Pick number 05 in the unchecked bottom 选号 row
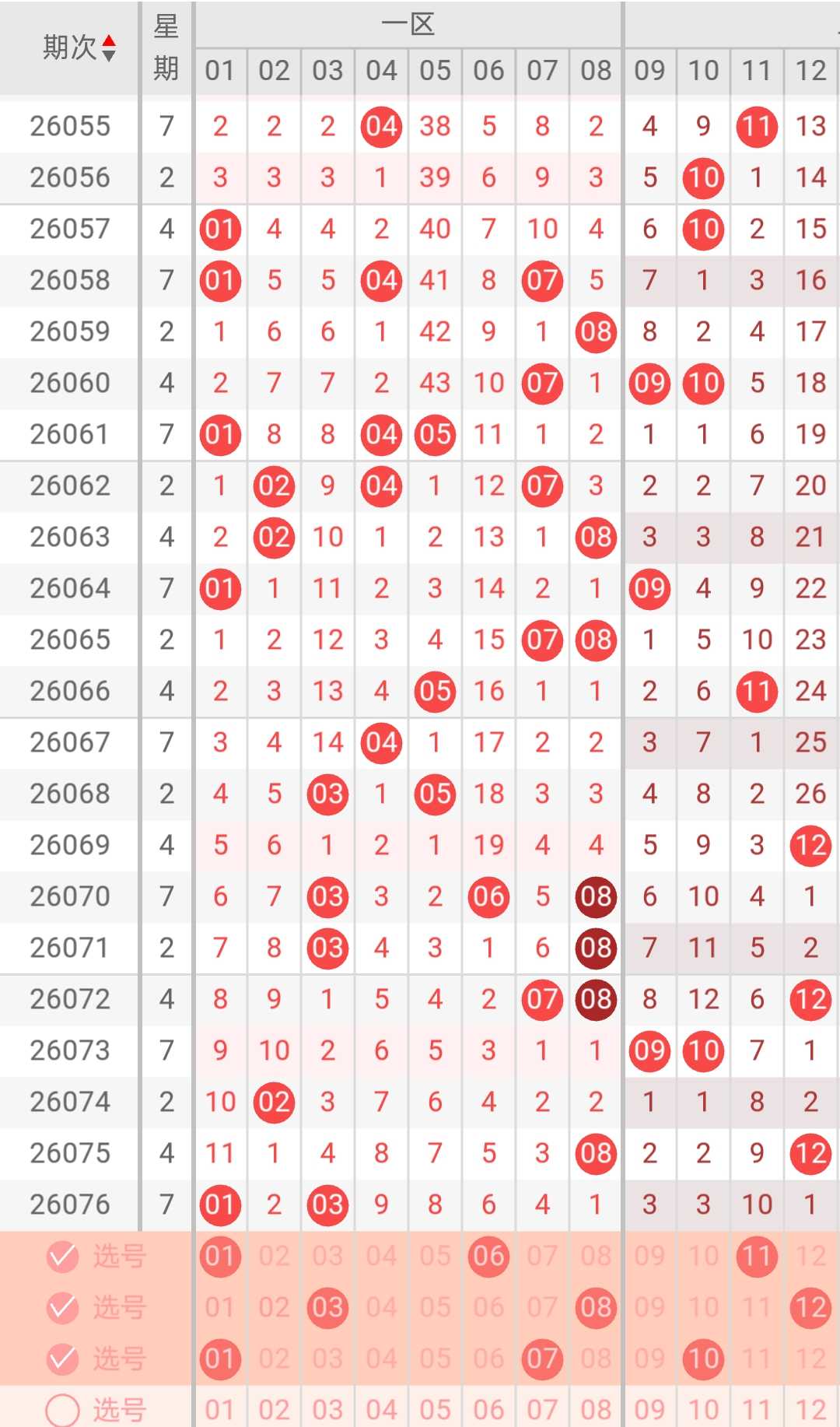The height and width of the screenshot is (1427, 840). point(435,1409)
